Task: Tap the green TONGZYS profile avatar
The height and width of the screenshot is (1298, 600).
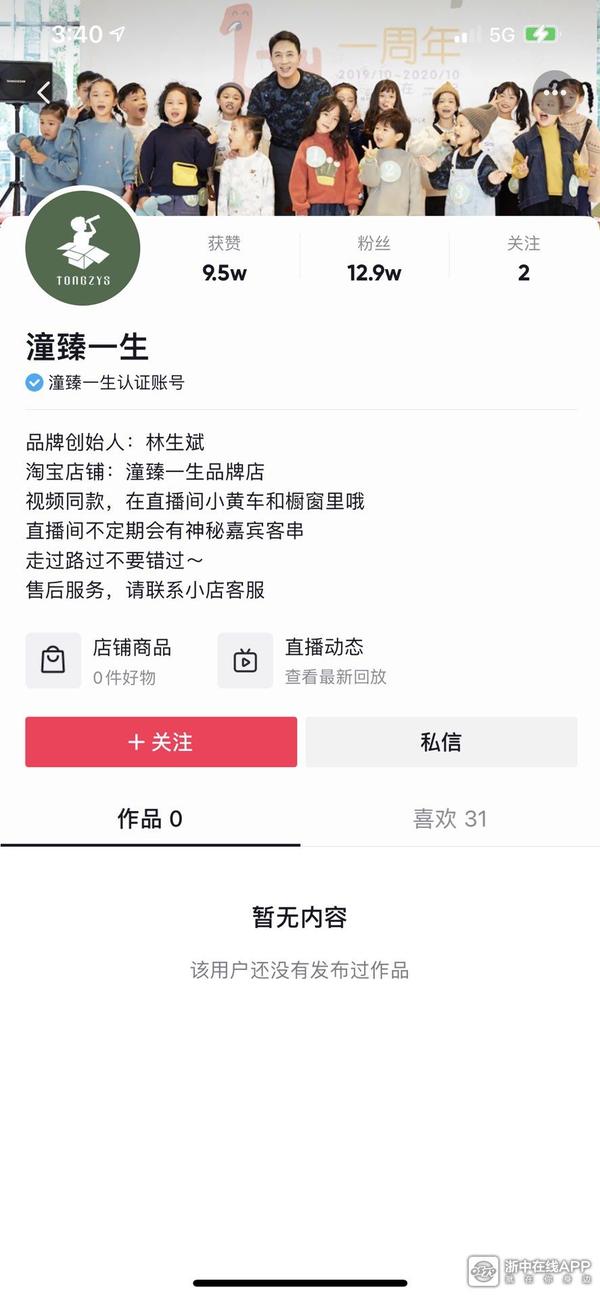Action: click(82, 248)
